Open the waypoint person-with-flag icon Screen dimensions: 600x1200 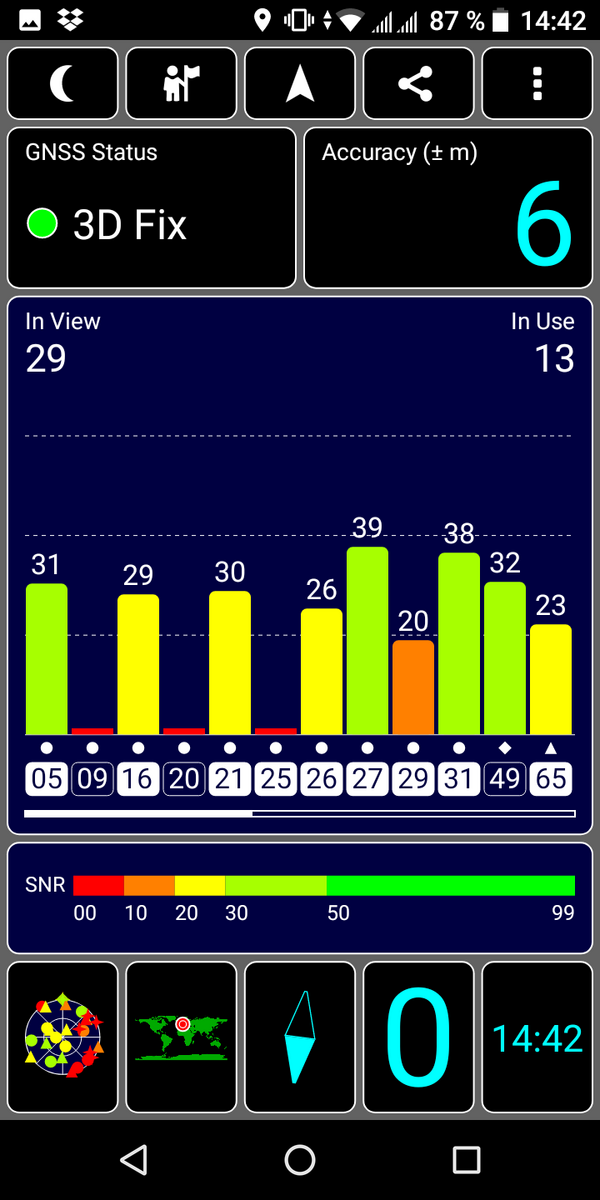181,84
